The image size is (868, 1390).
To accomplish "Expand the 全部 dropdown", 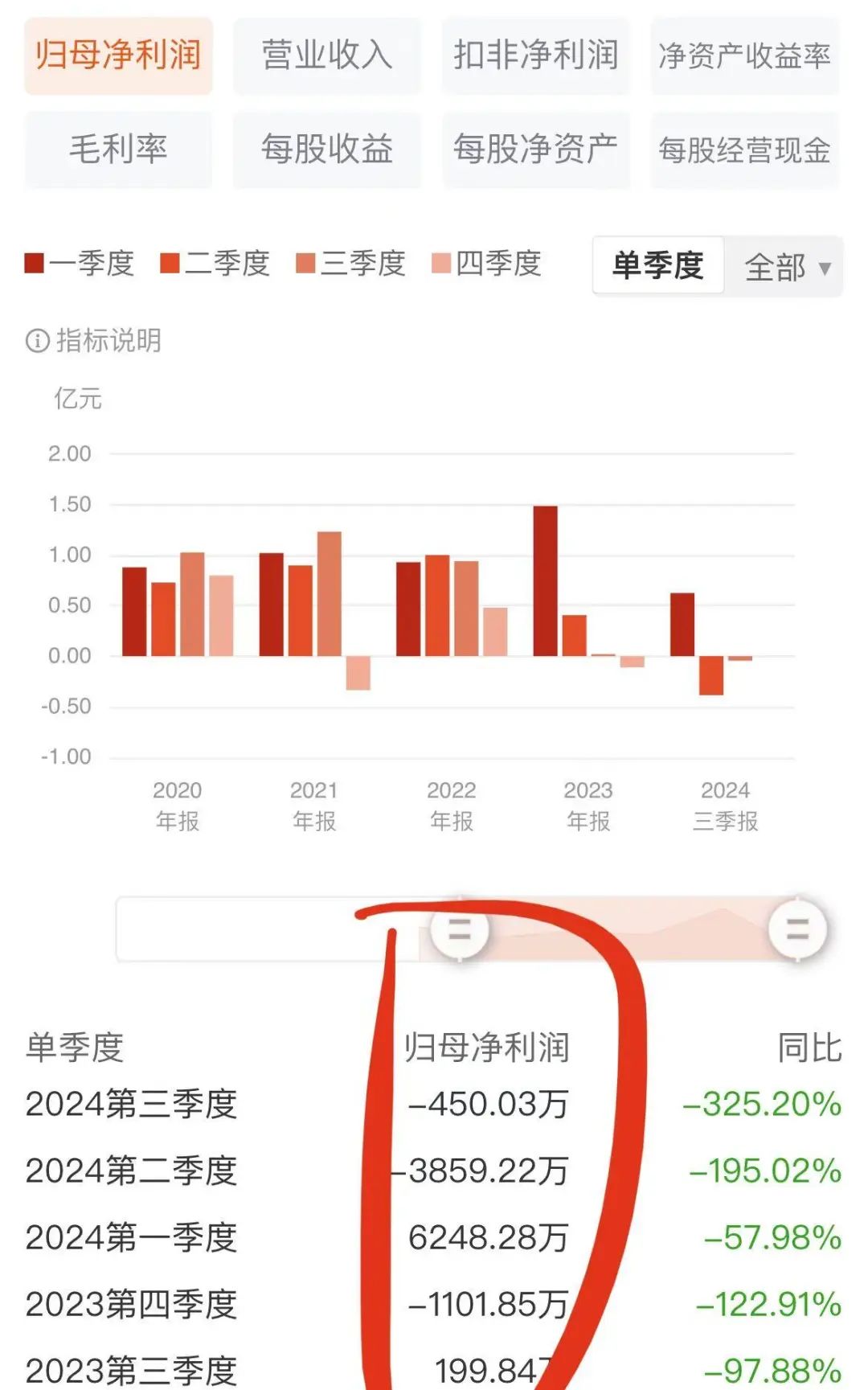I will [785, 267].
